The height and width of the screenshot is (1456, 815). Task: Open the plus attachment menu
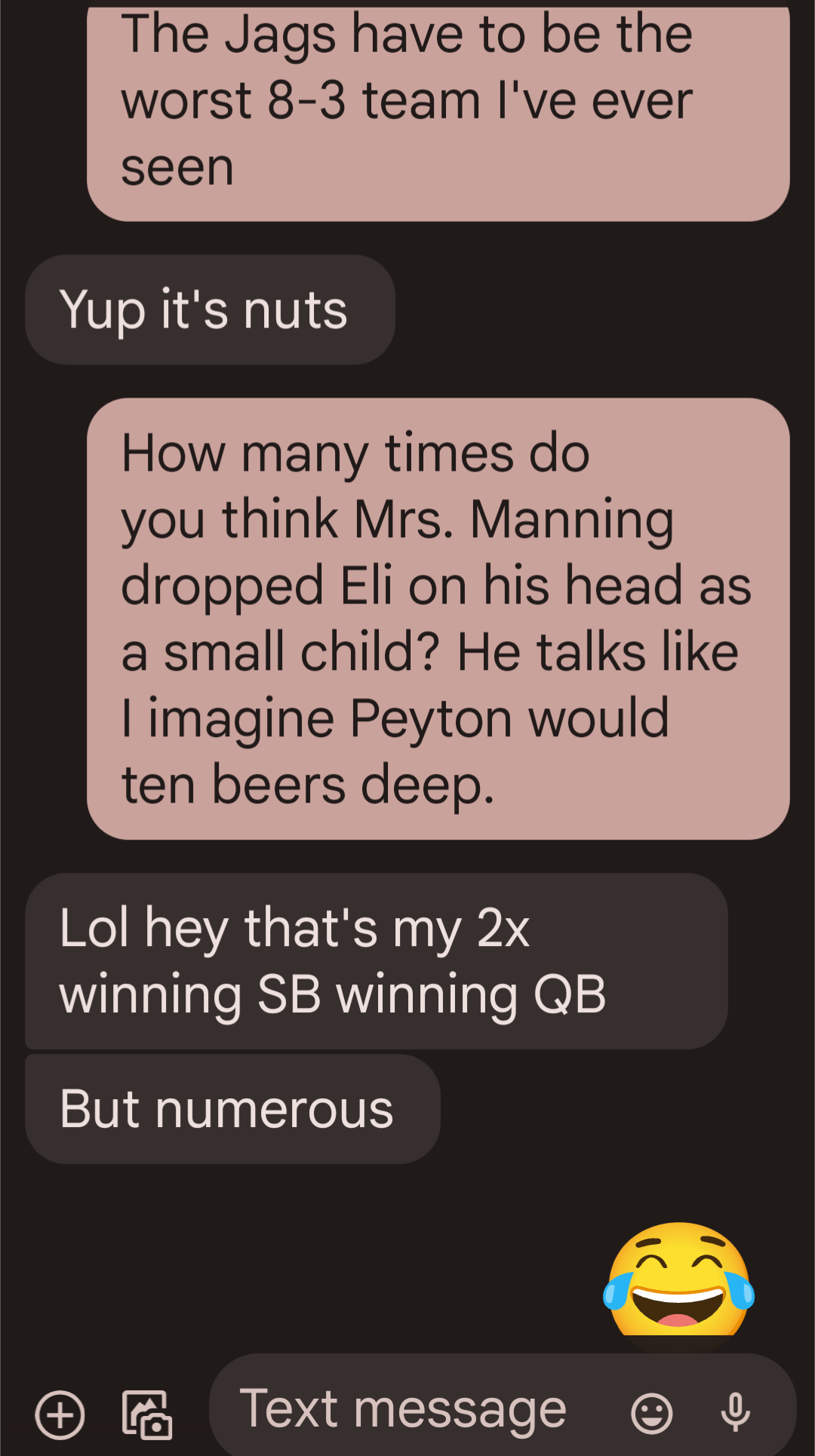coord(60,1415)
